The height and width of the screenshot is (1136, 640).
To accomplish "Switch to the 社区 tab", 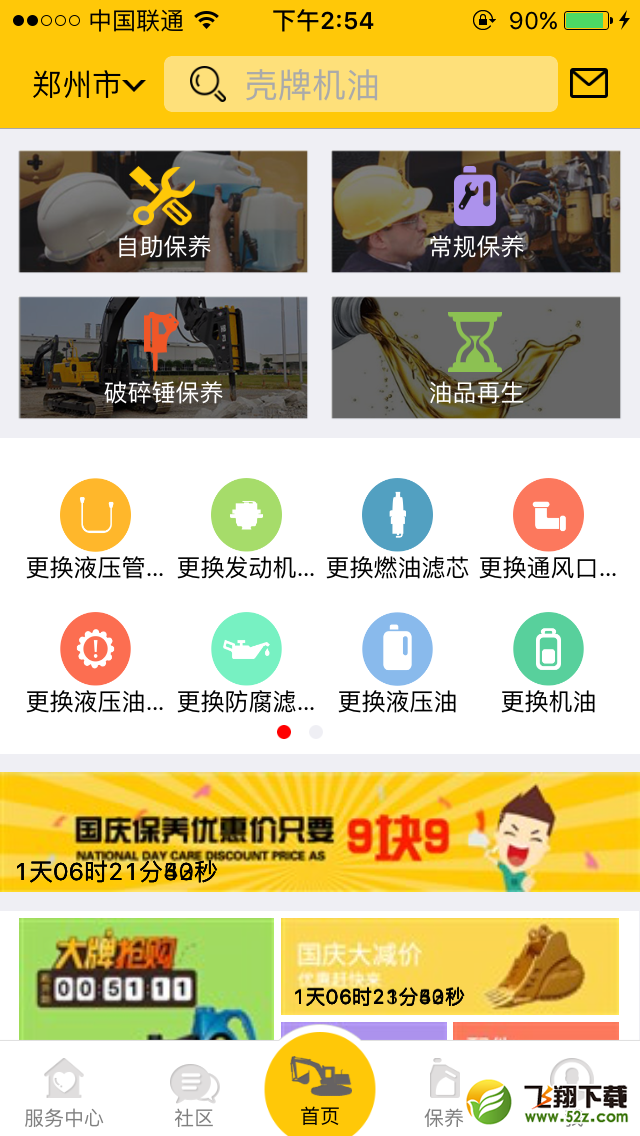I will (194, 1092).
